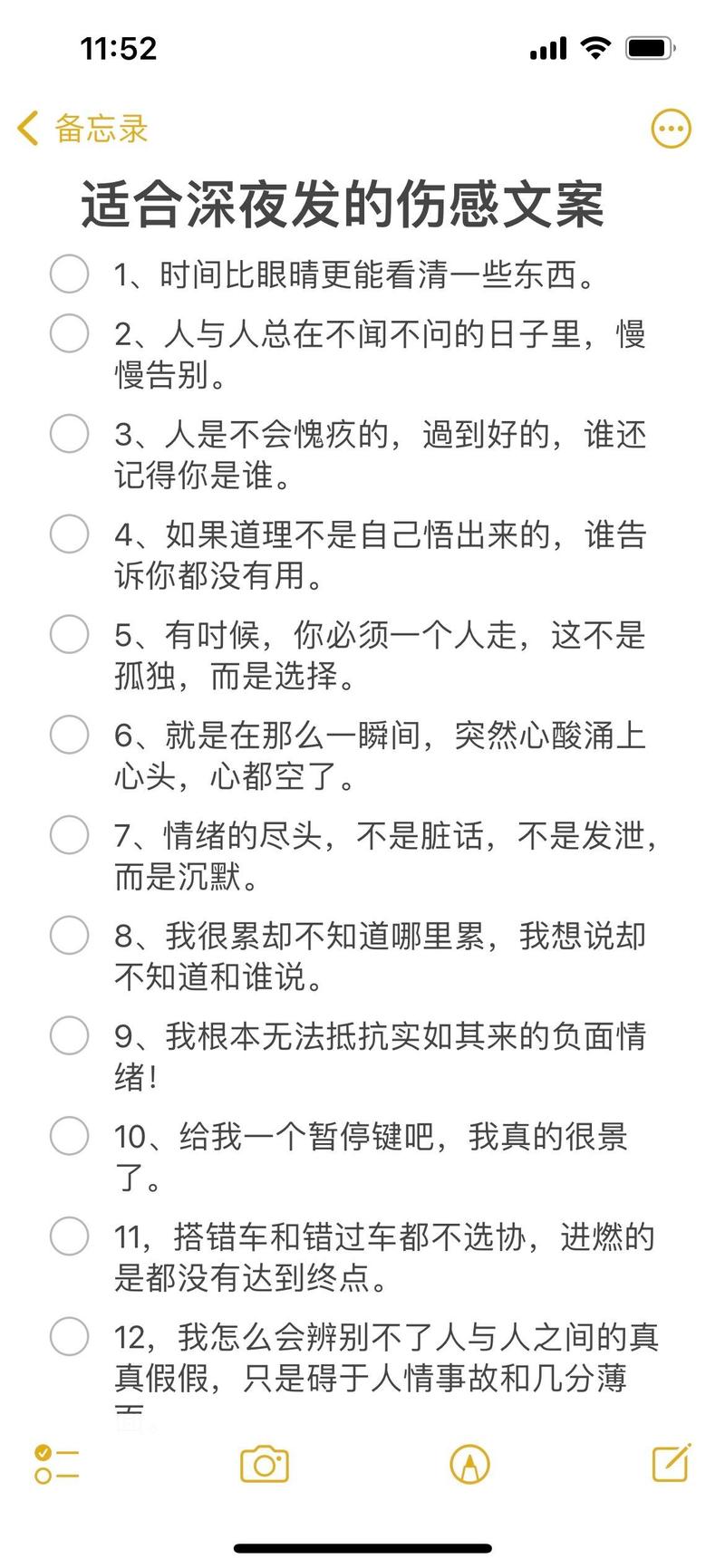Open the ellipsis more-options menu
The image size is (725, 1568).
pos(671,128)
